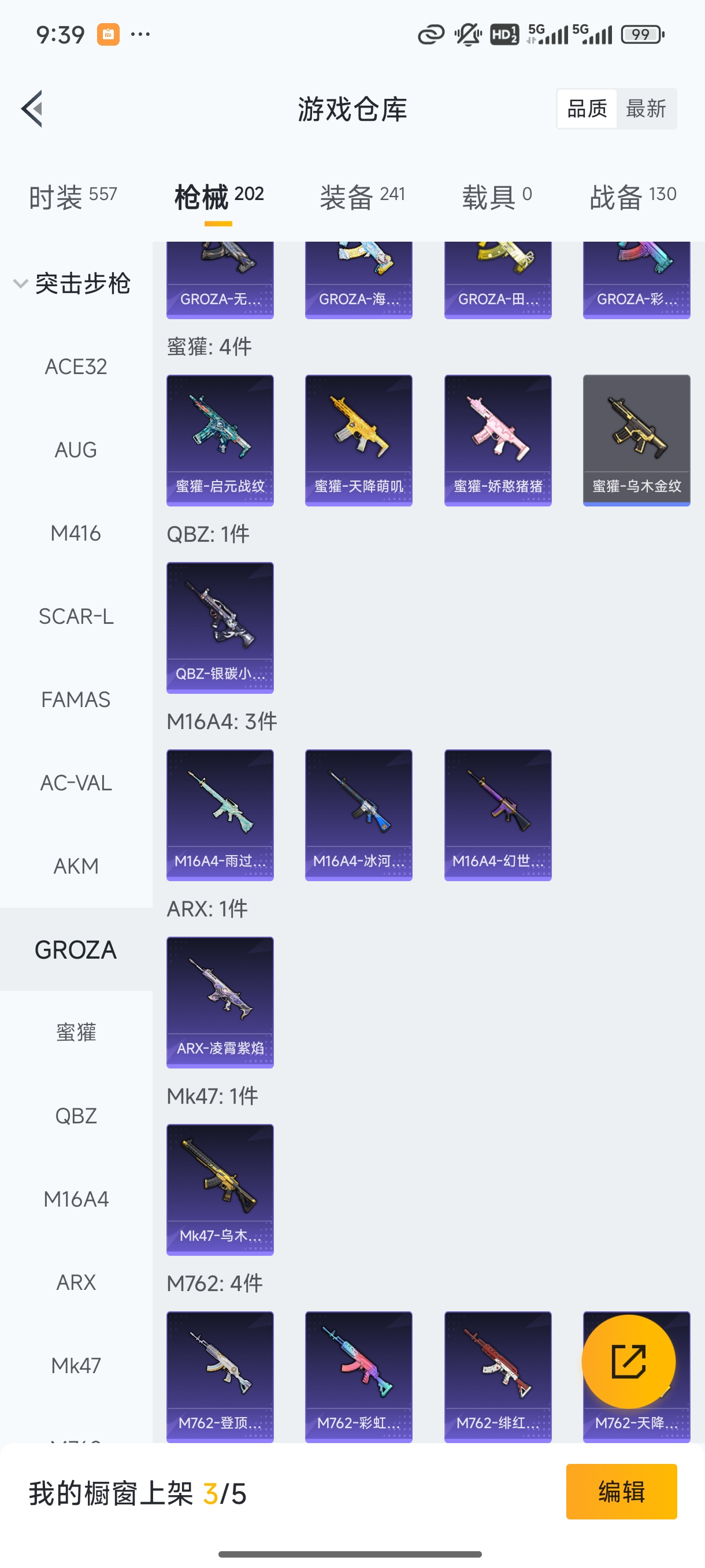Select ACE32 in the sidebar
This screenshot has height=1568, width=705.
click(76, 367)
